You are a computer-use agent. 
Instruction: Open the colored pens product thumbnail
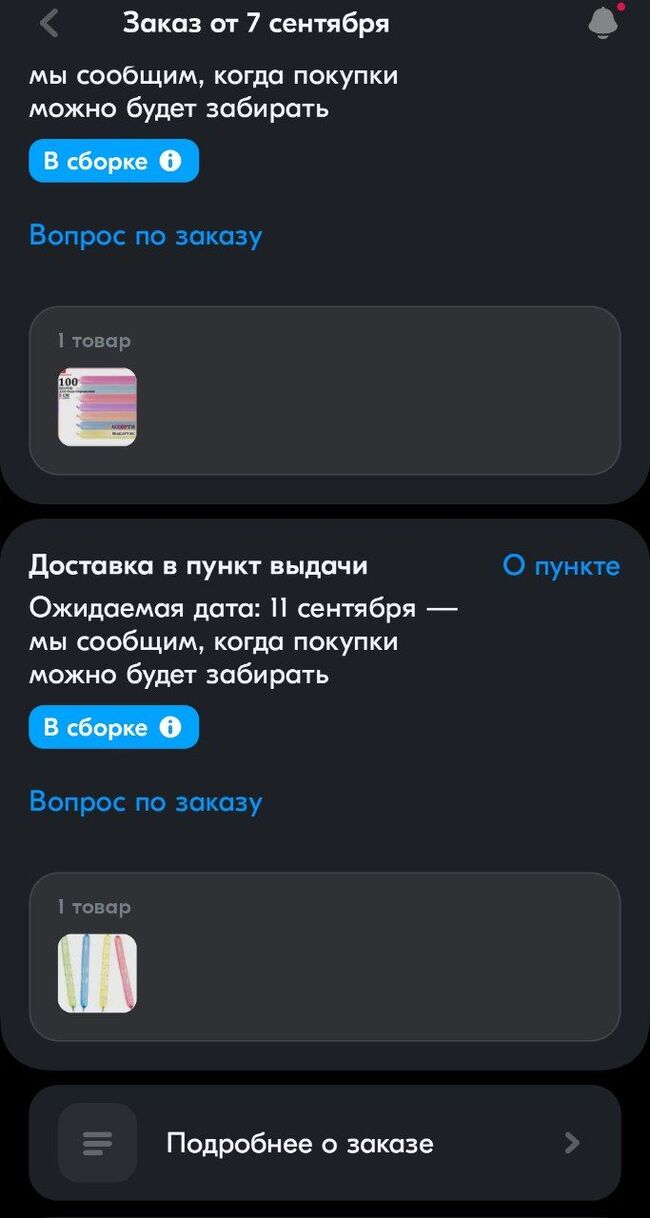[x=97, y=973]
